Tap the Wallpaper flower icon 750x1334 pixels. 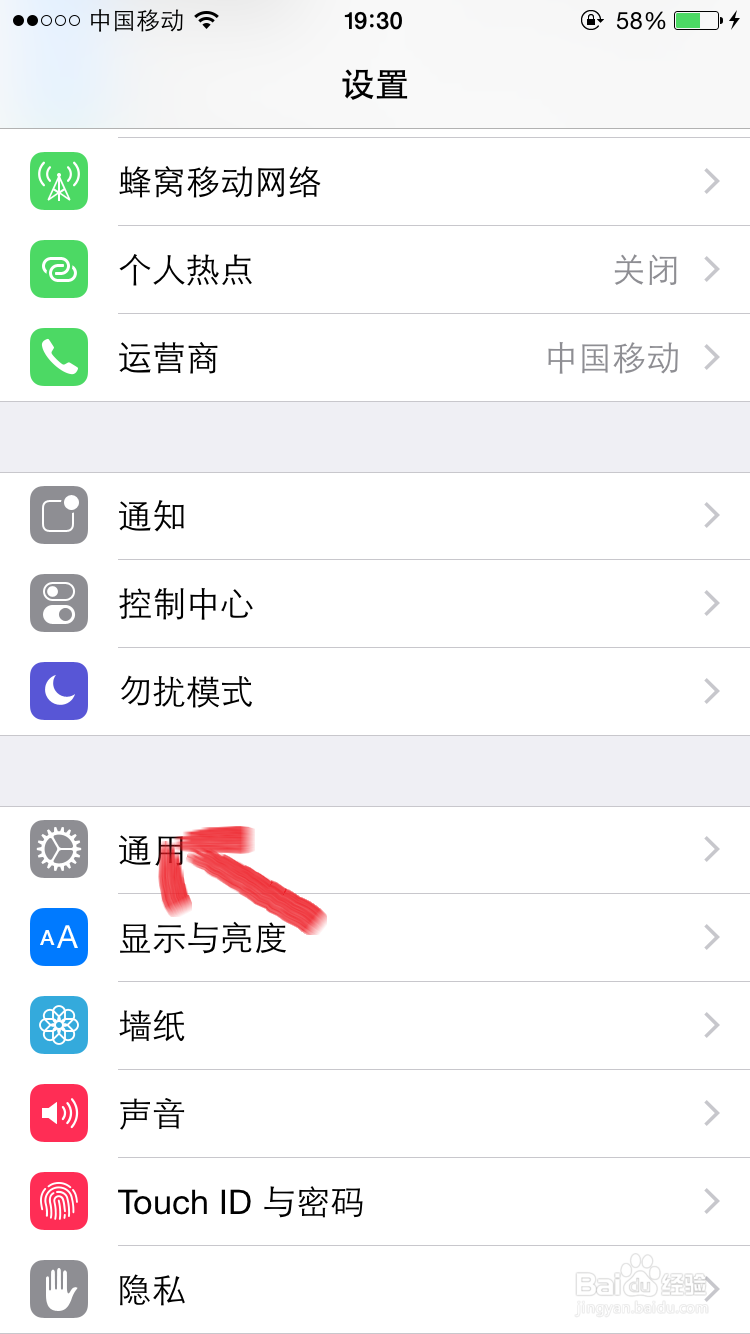click(58, 1025)
